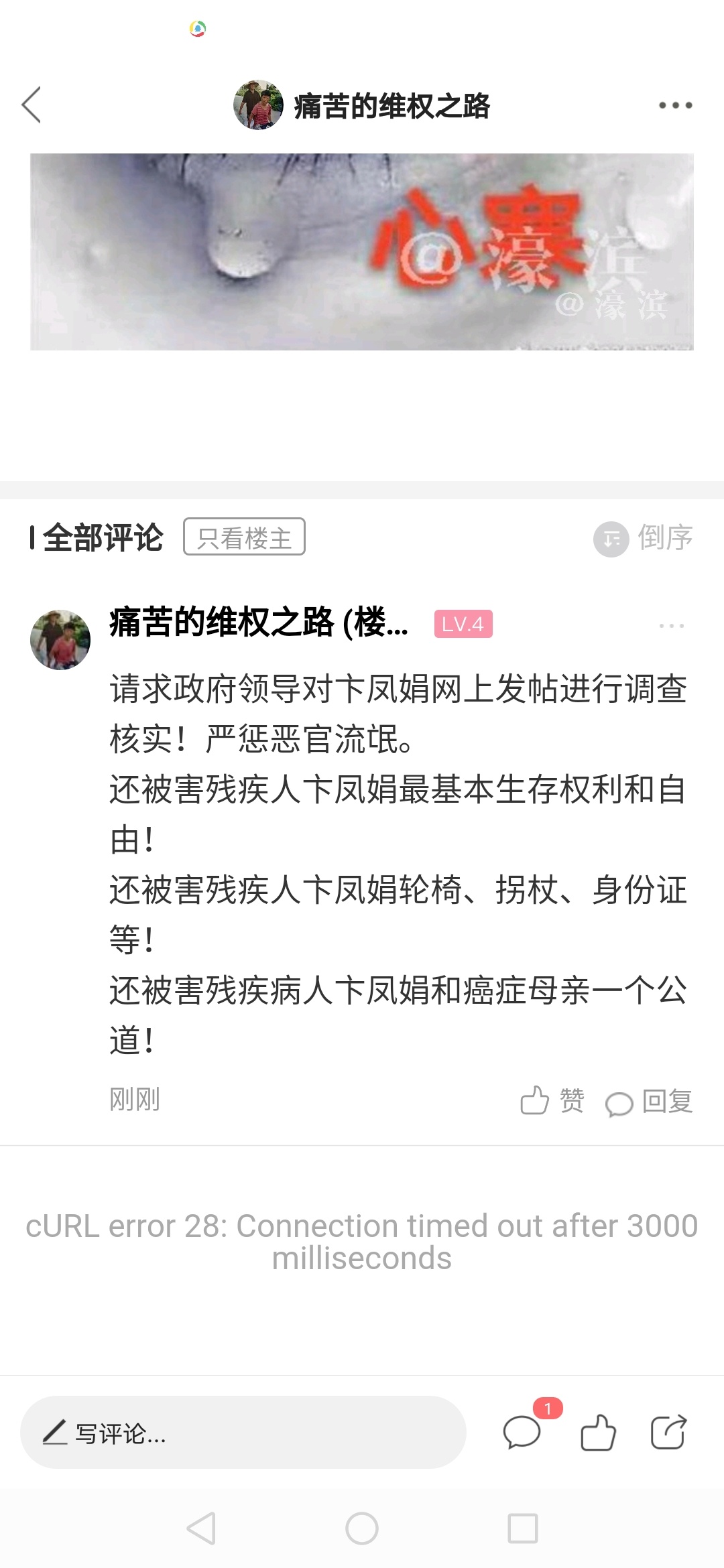724x1568 pixels.
Task: Like the post from the bottom bar
Action: pyautogui.click(x=598, y=1433)
